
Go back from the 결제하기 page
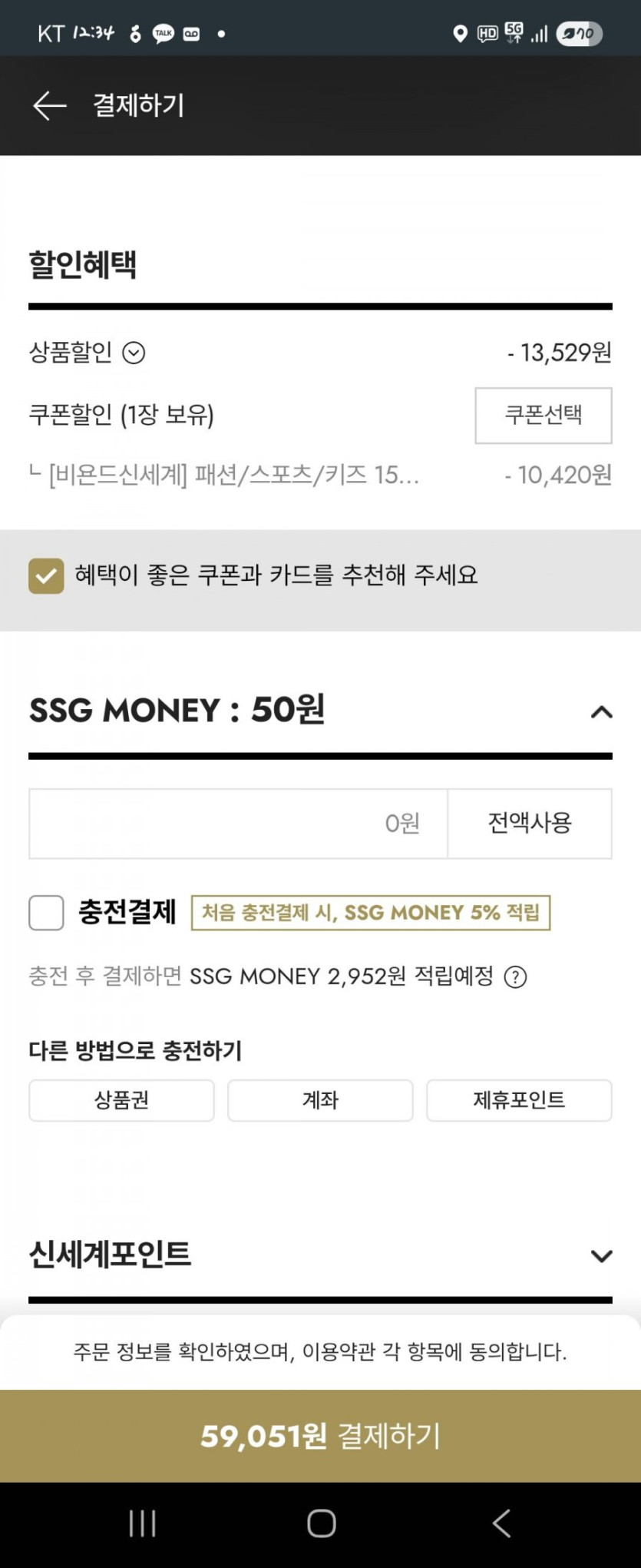point(50,105)
